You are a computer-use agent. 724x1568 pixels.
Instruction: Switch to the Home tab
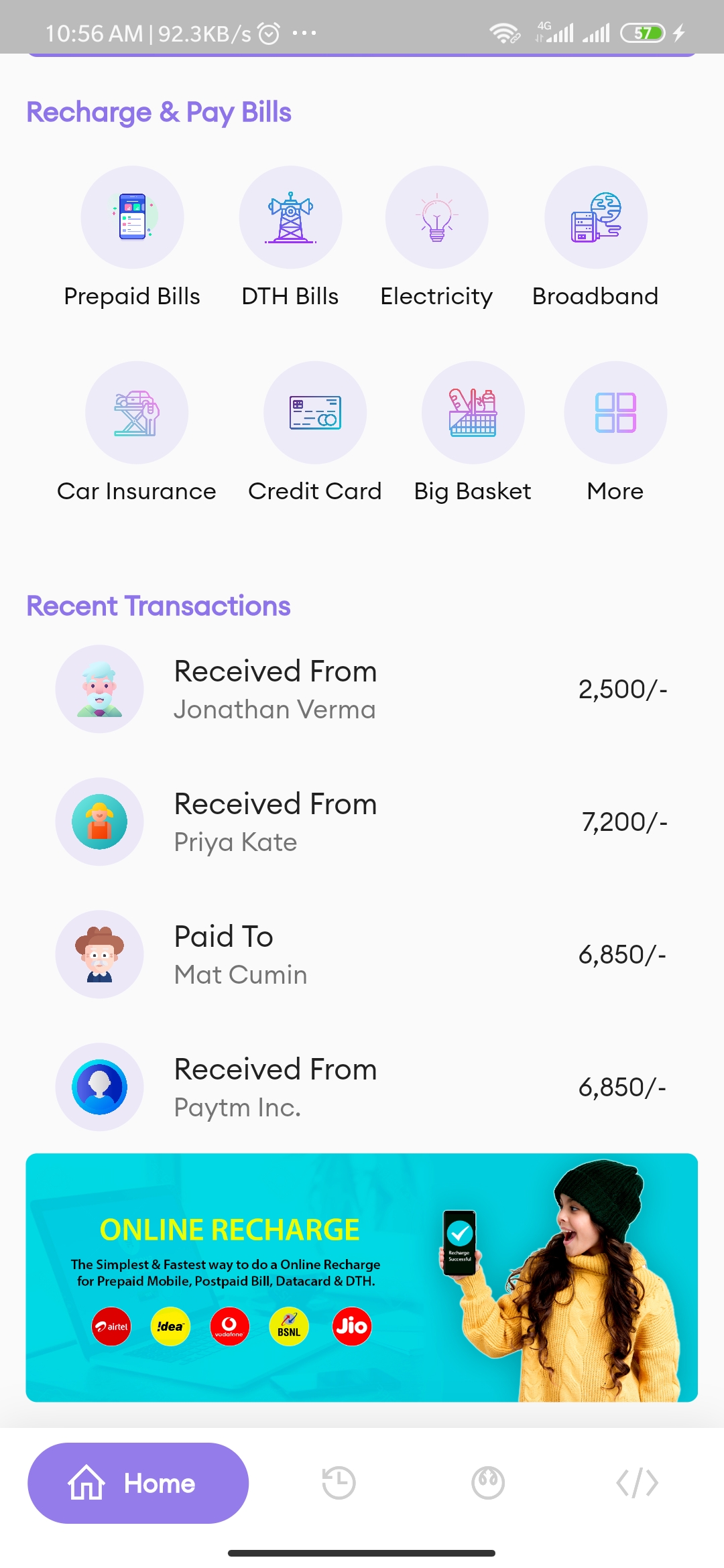[x=138, y=1483]
